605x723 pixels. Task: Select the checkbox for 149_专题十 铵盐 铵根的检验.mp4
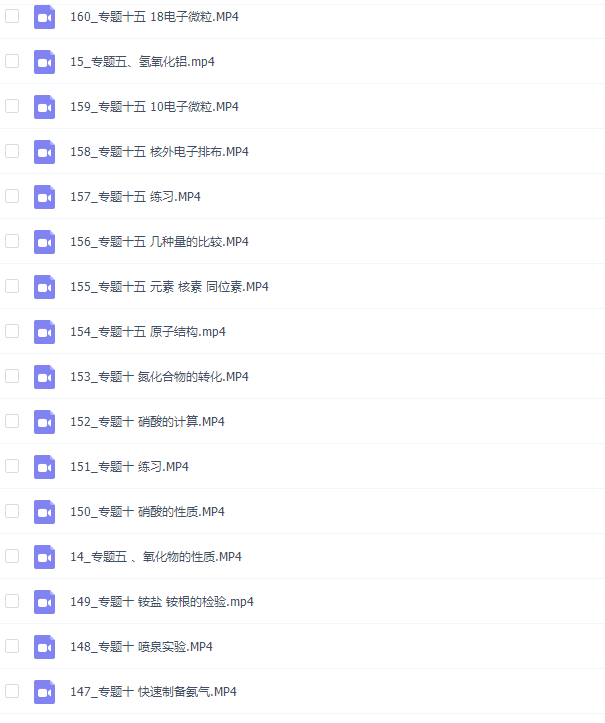click(12, 601)
